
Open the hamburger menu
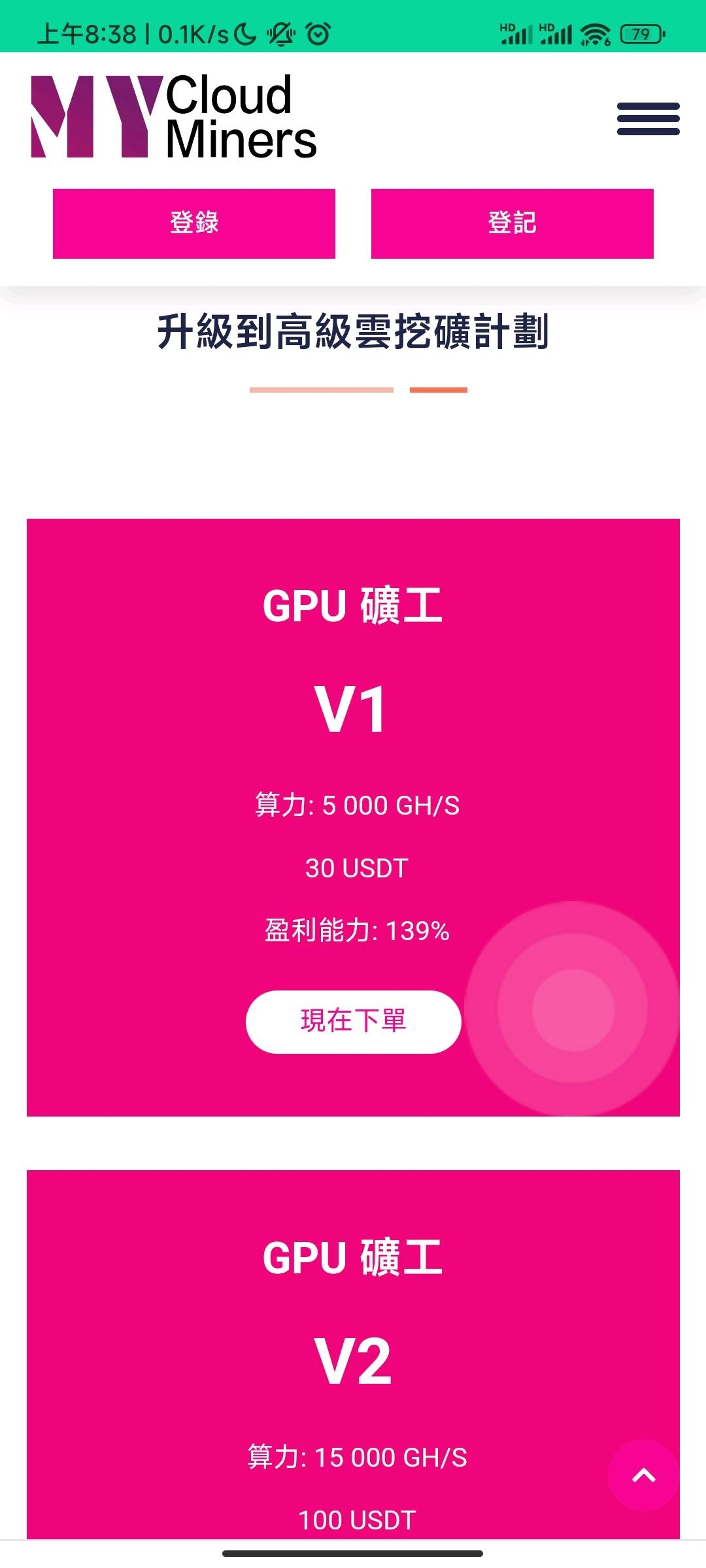(x=648, y=119)
